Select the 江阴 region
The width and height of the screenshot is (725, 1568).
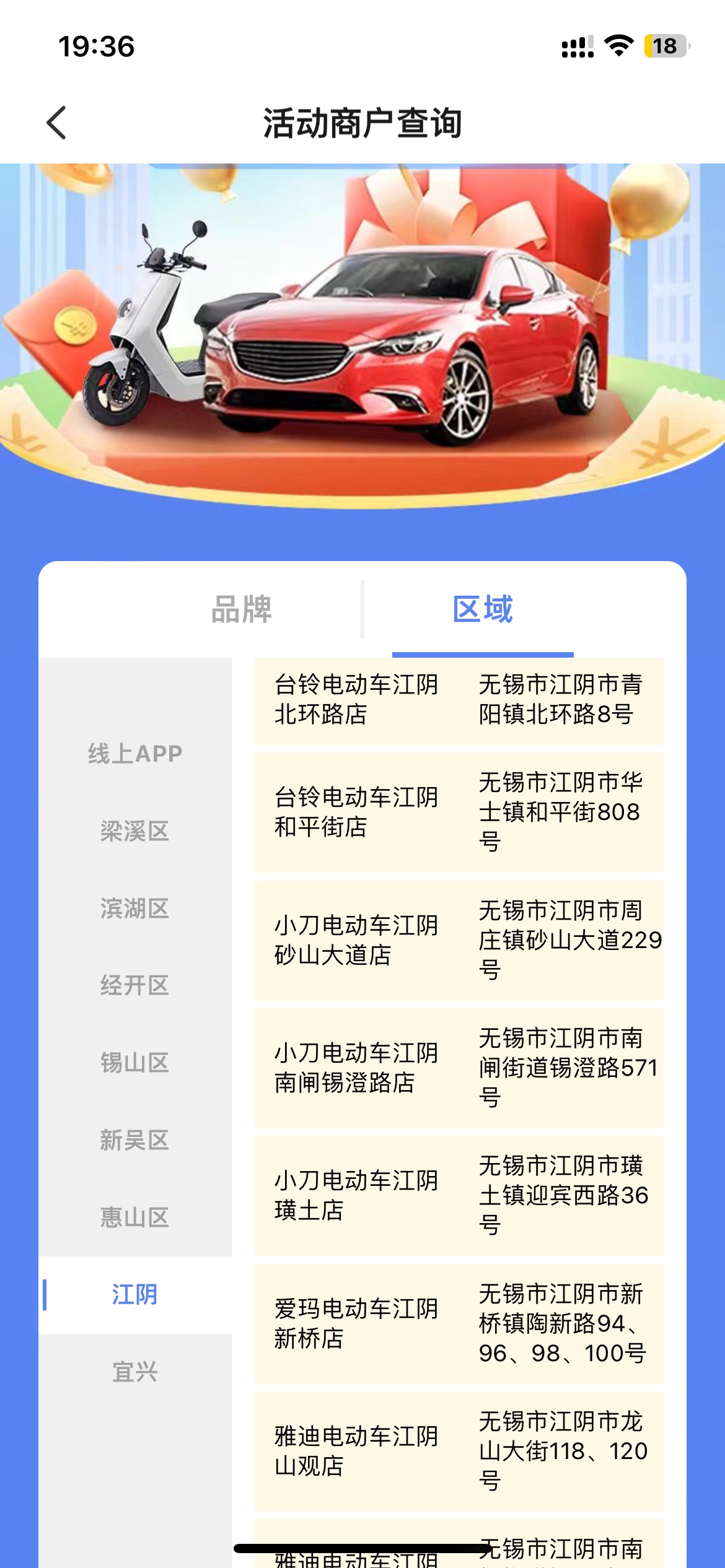pos(135,1295)
